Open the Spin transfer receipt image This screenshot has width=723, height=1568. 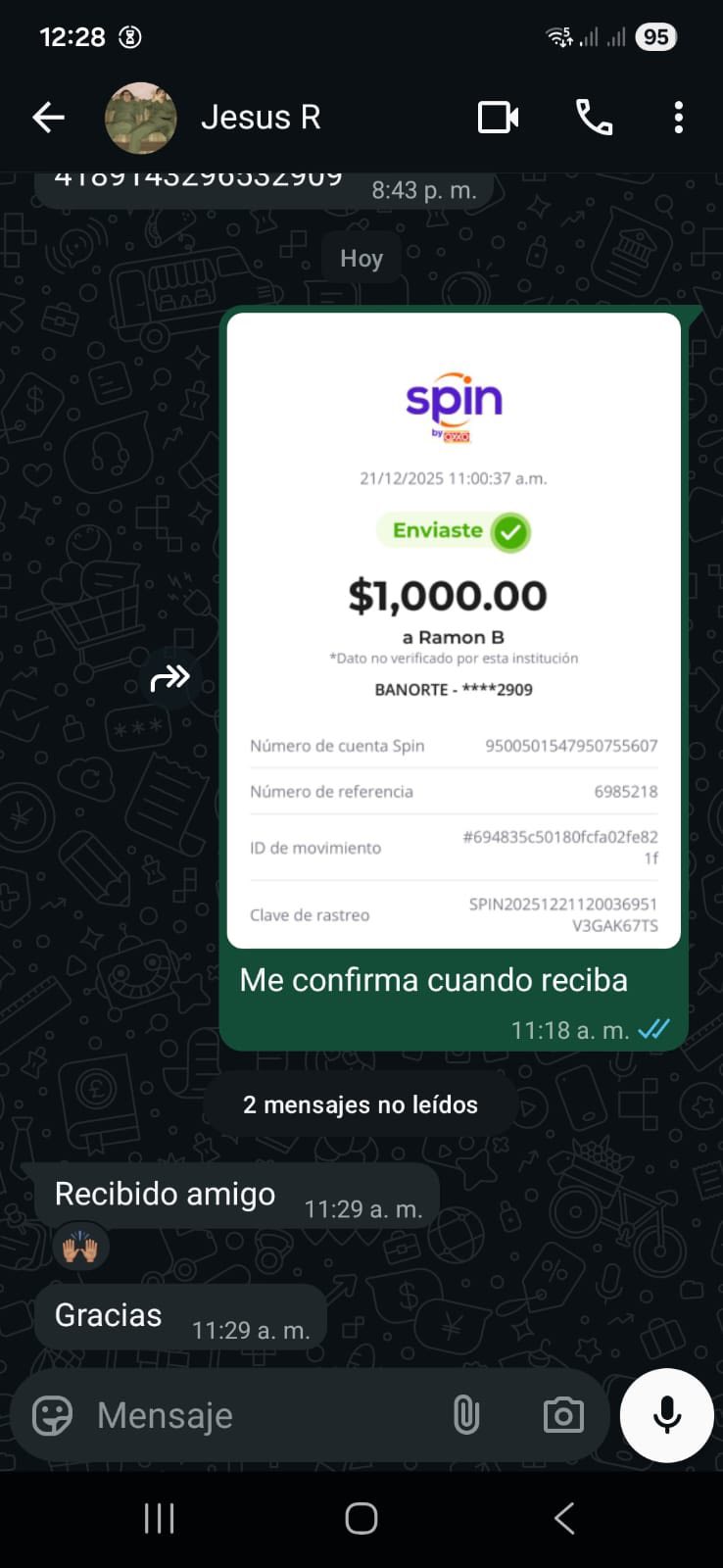(x=454, y=630)
